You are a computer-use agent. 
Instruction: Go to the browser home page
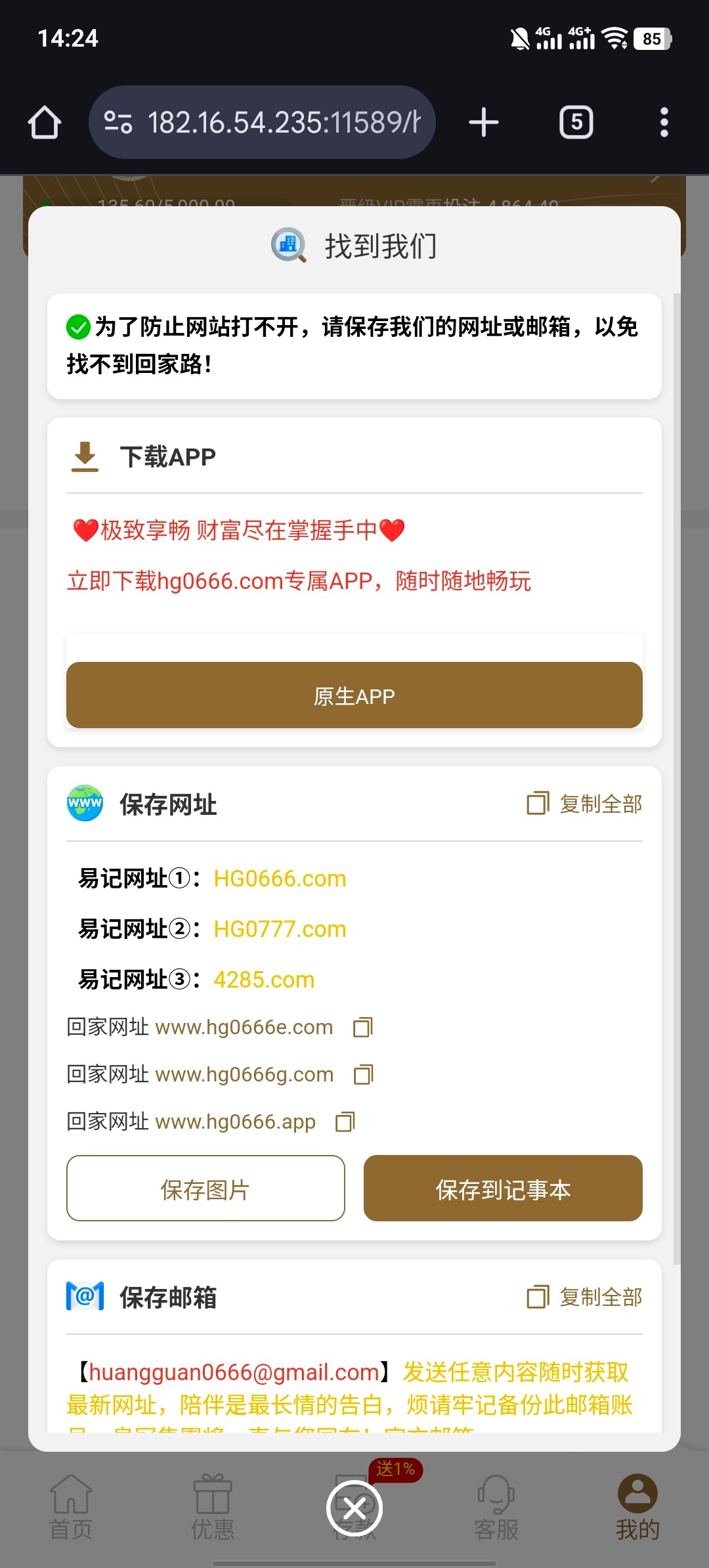coord(45,123)
